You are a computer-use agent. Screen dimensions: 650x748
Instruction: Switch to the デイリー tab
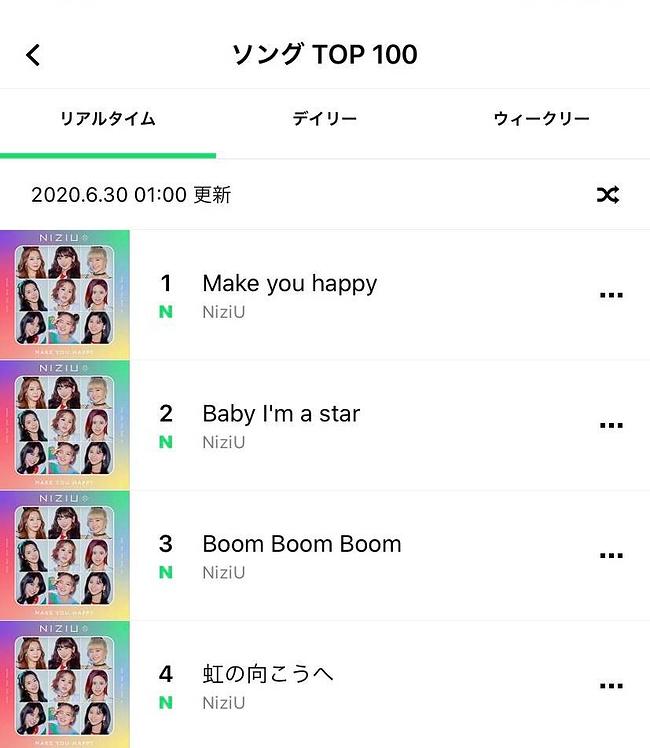pyautogui.click(x=324, y=119)
